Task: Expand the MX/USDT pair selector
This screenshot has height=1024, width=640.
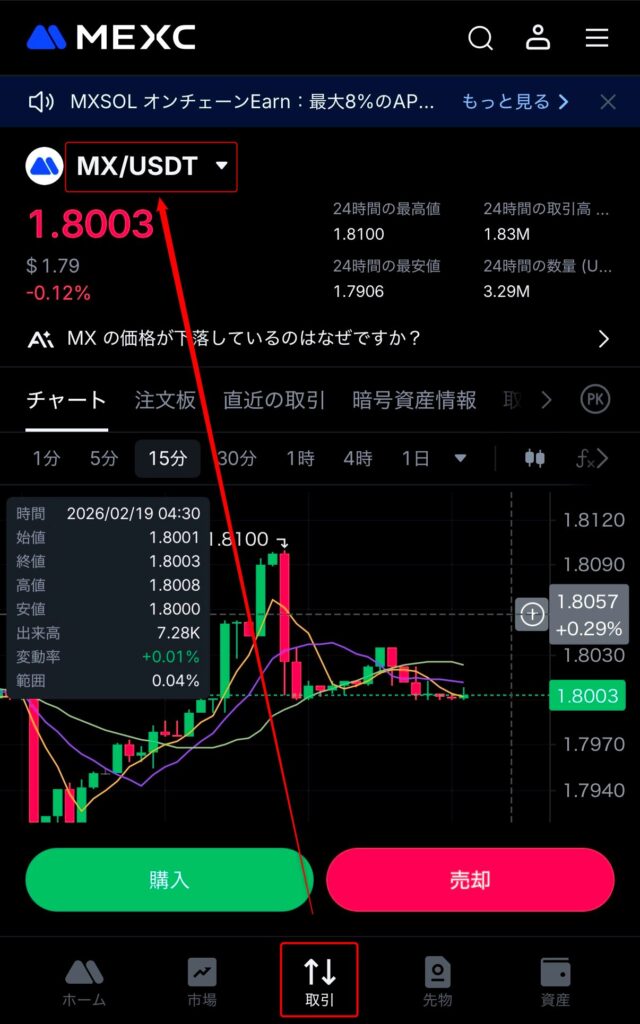Action: coord(152,167)
